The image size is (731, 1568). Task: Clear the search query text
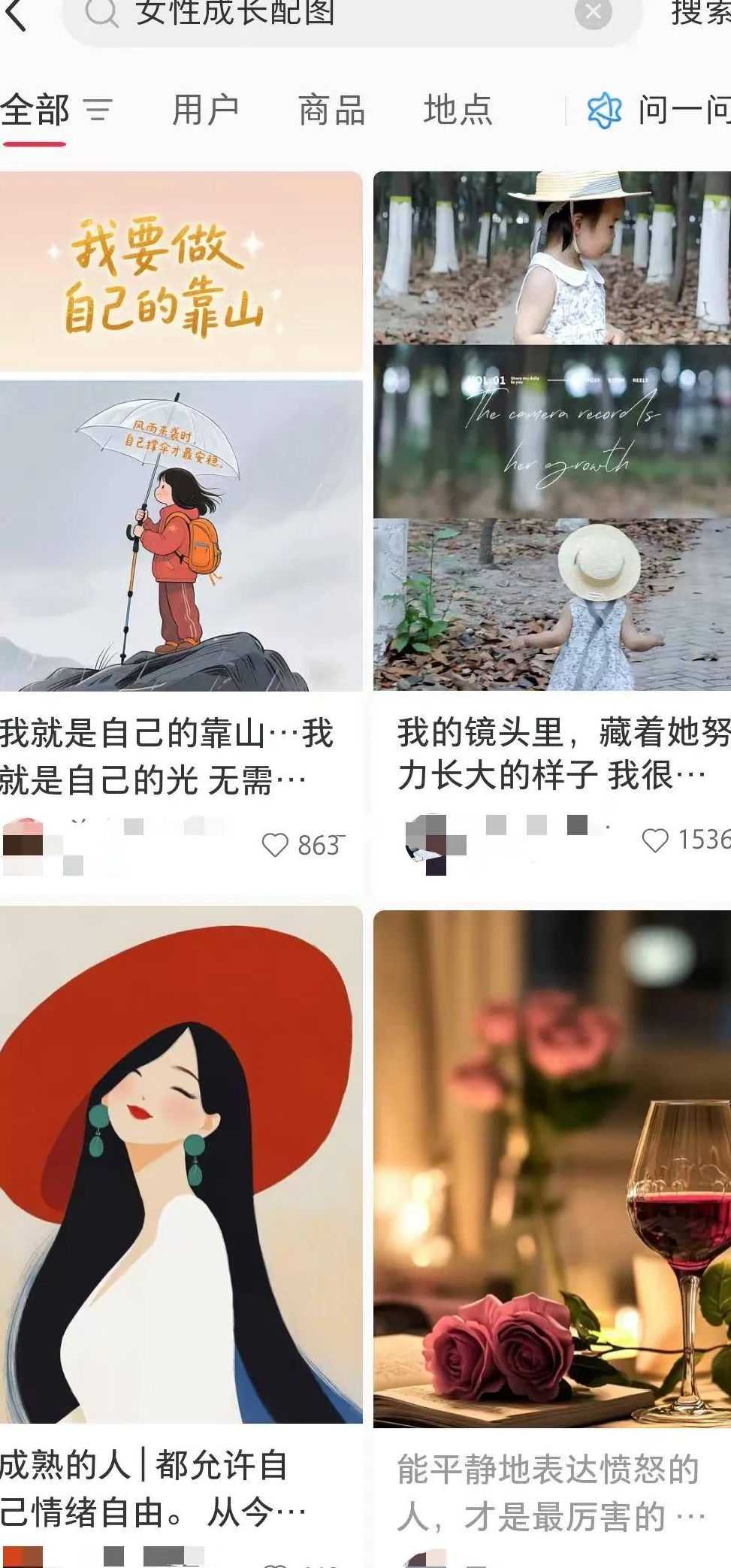(x=593, y=13)
